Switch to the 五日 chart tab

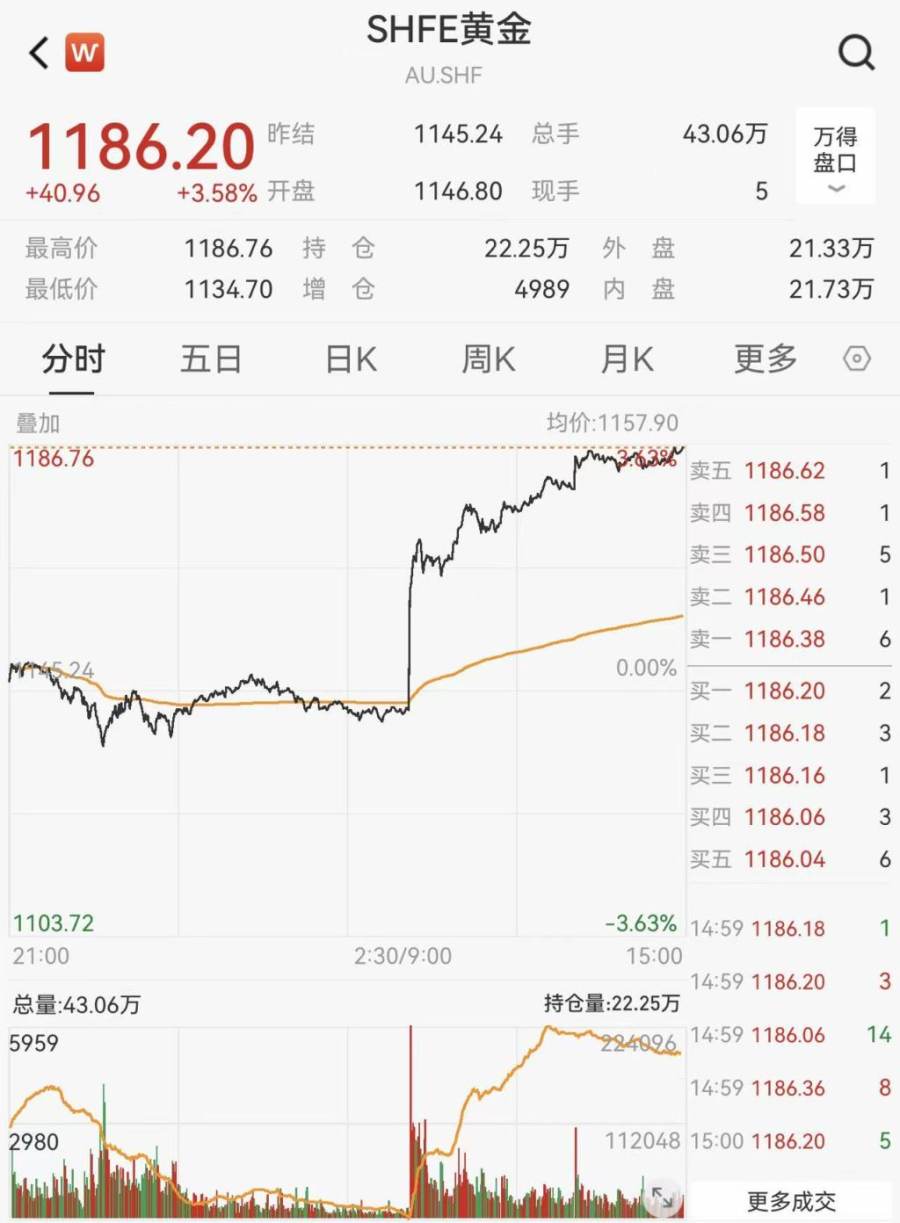click(211, 359)
